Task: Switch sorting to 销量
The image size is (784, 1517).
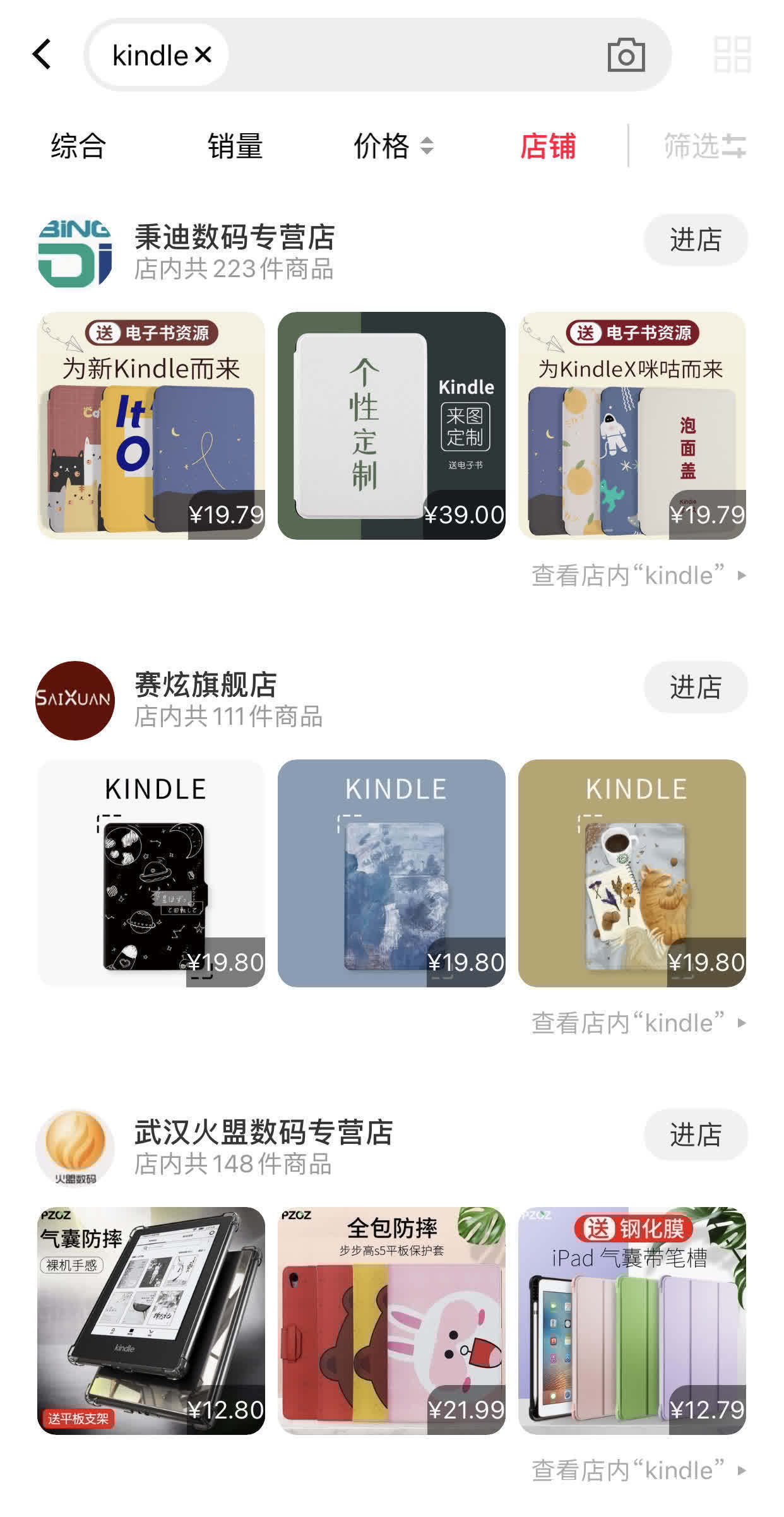Action: pos(235,146)
